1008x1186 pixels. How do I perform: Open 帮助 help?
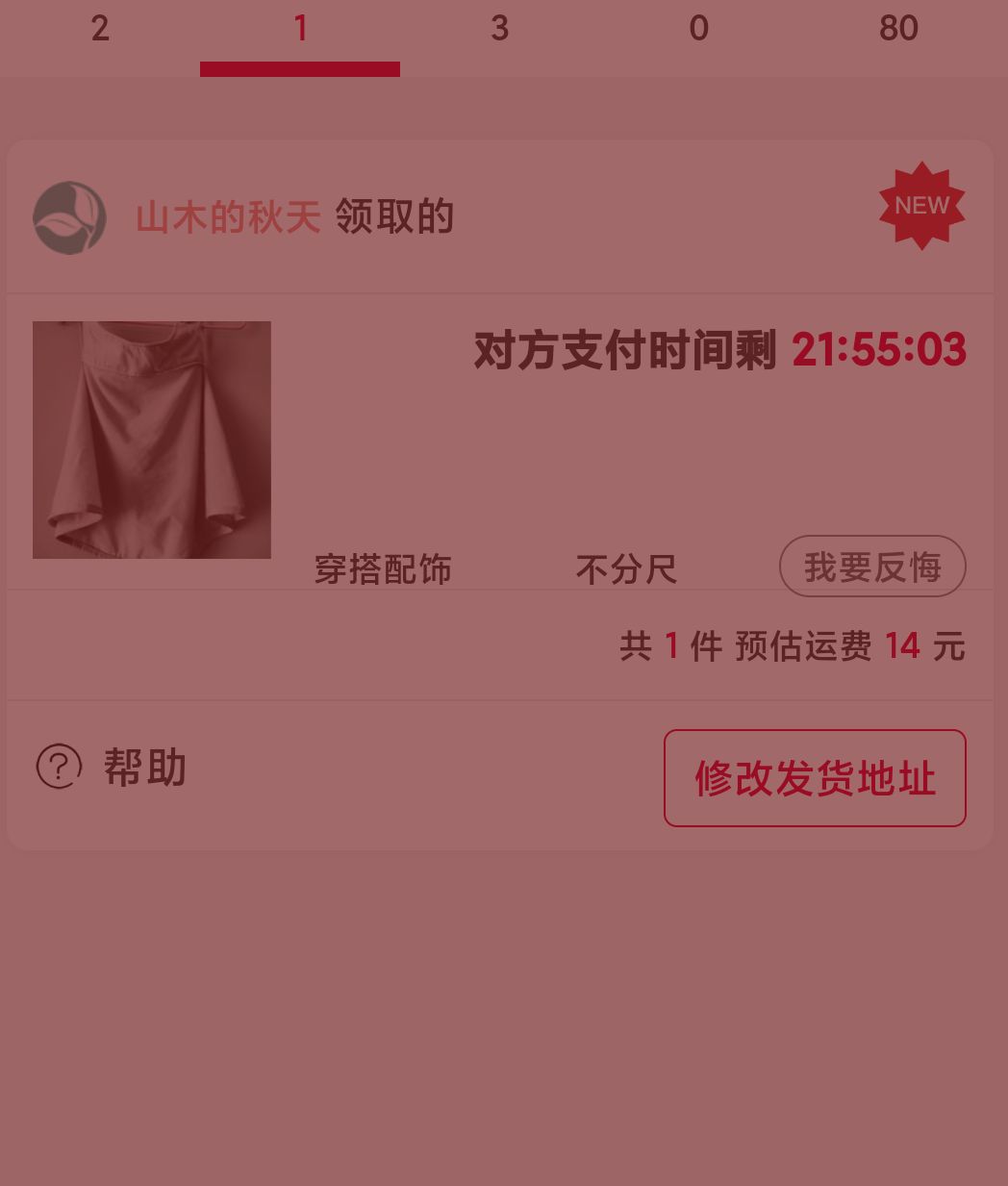coord(112,768)
